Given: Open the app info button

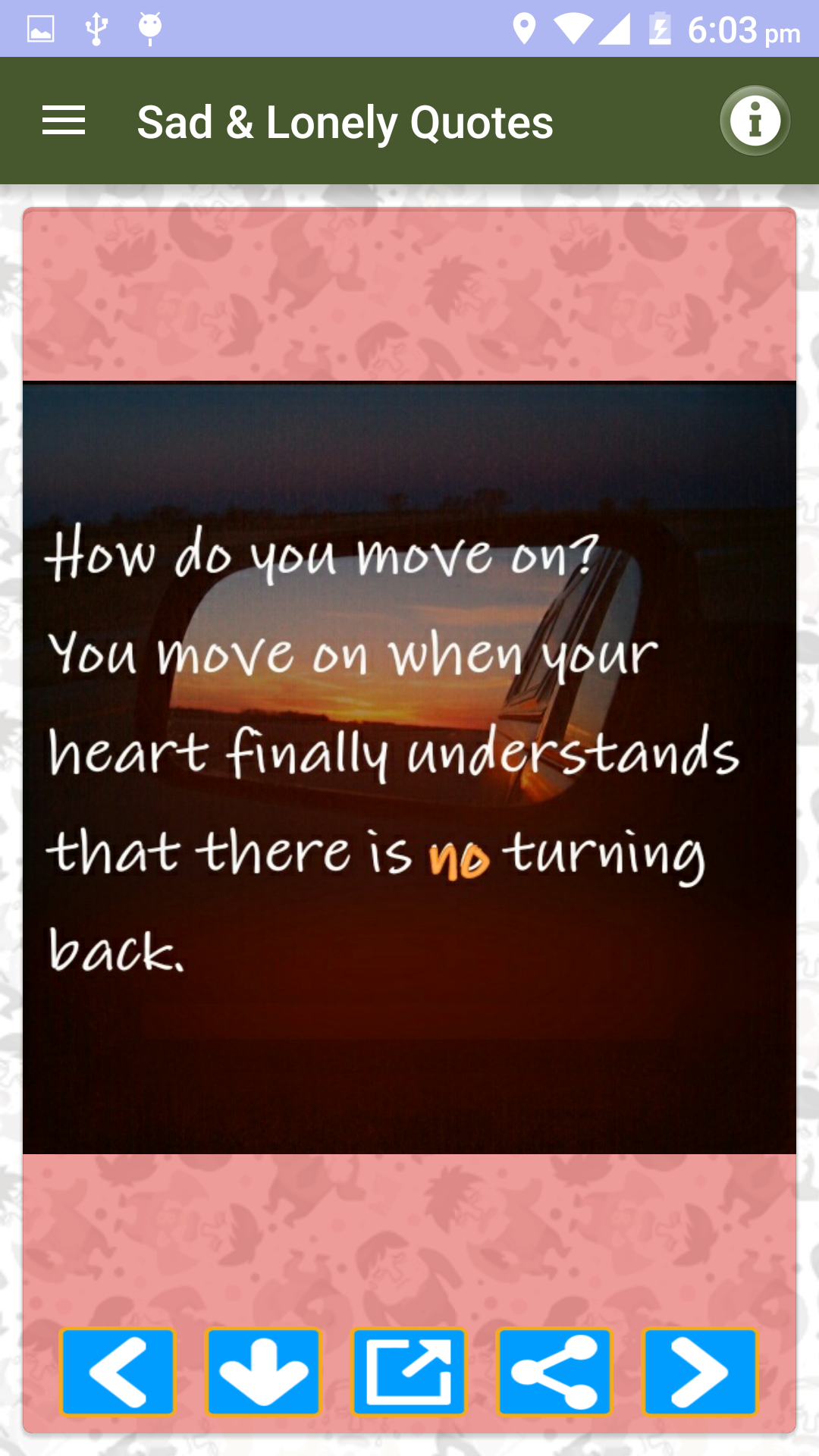Looking at the screenshot, I should 755,121.
